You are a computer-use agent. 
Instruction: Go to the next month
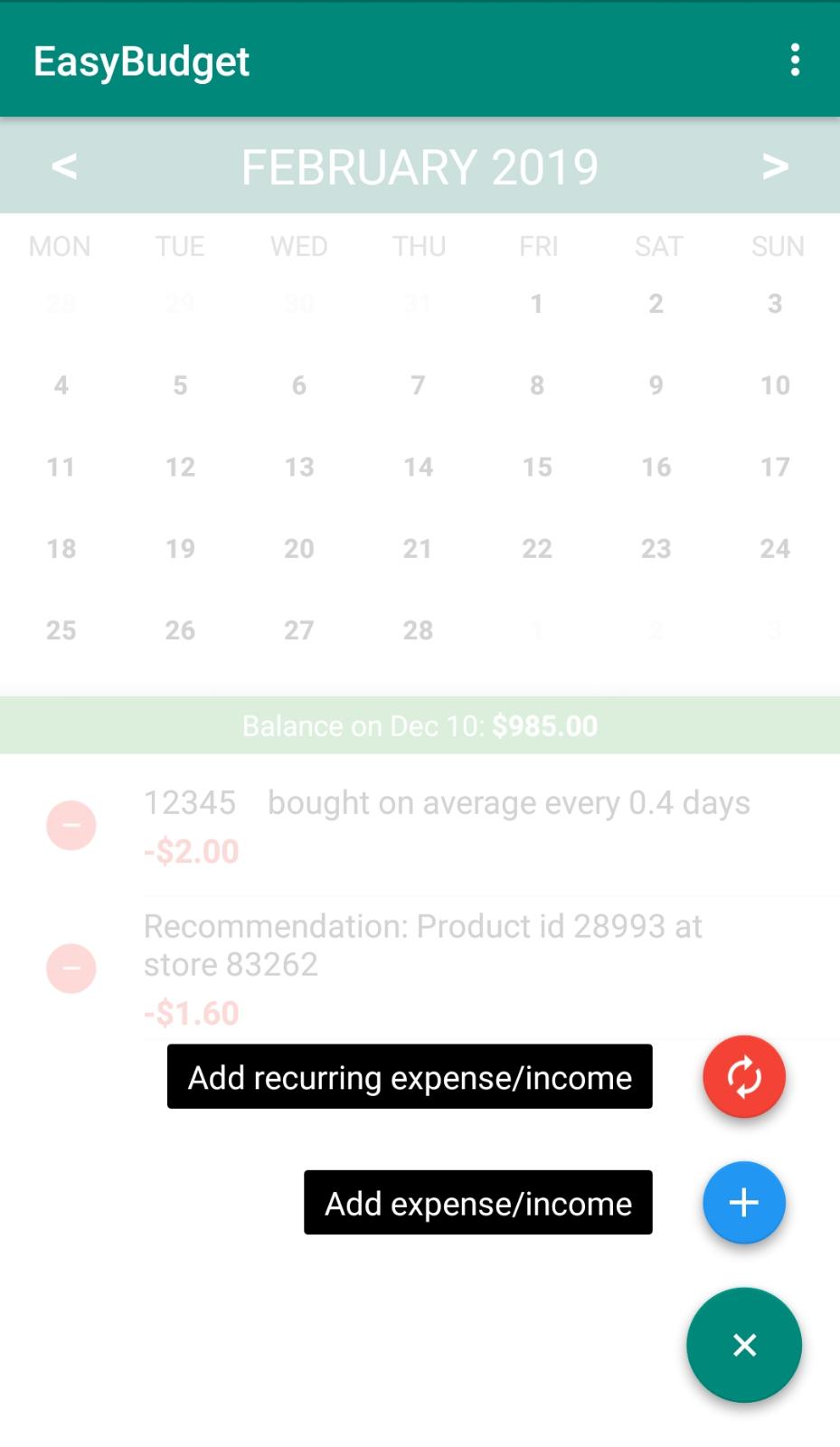pos(775,166)
